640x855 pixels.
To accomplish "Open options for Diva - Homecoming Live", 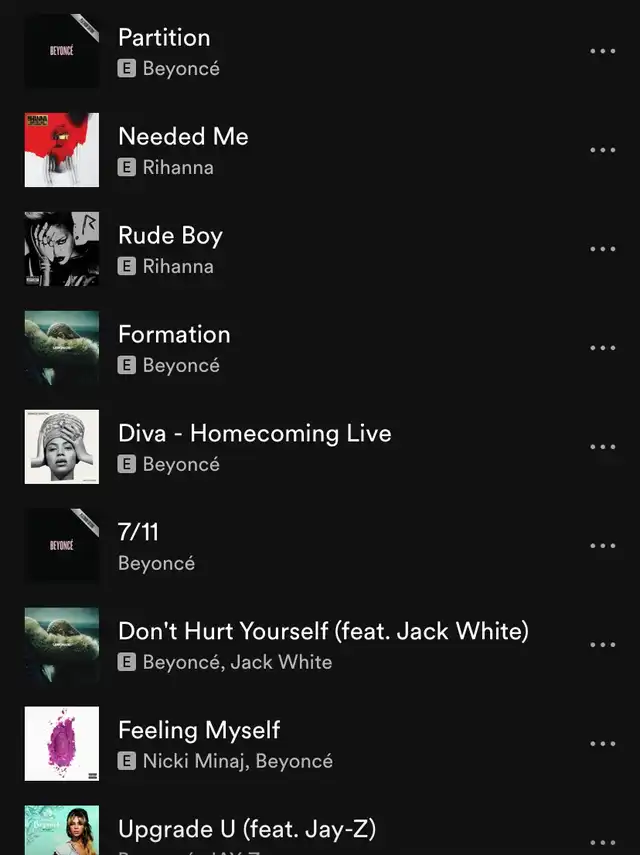I will [x=602, y=447].
